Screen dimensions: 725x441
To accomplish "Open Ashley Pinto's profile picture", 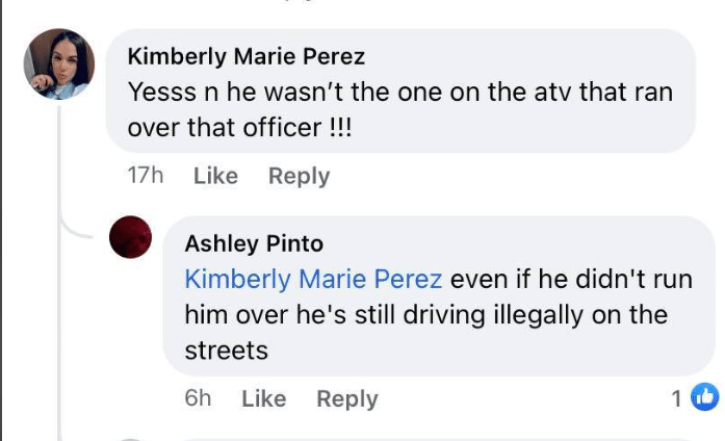I will point(130,238).
